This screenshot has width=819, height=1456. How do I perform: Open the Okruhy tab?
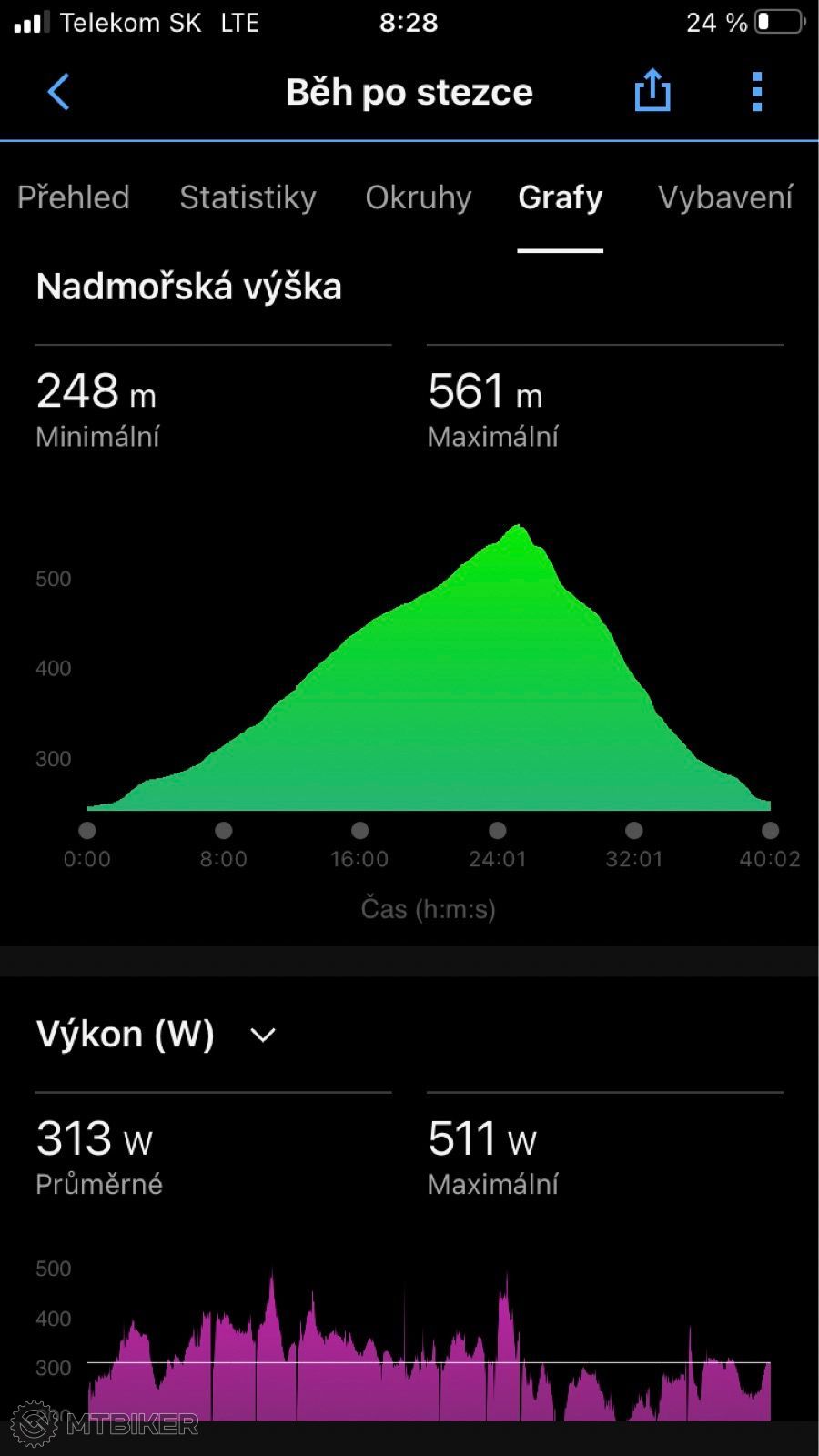(x=419, y=197)
